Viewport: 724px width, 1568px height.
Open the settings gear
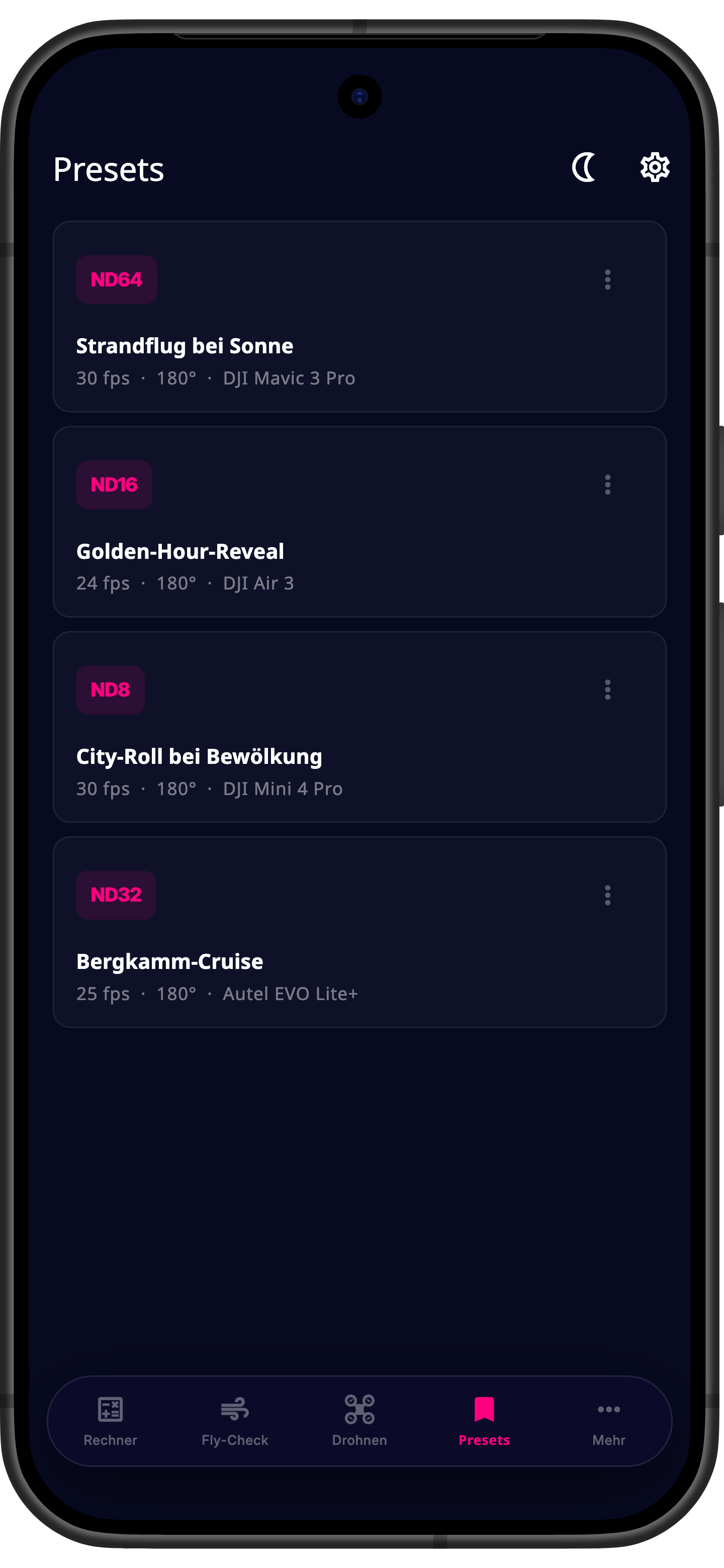pos(655,167)
